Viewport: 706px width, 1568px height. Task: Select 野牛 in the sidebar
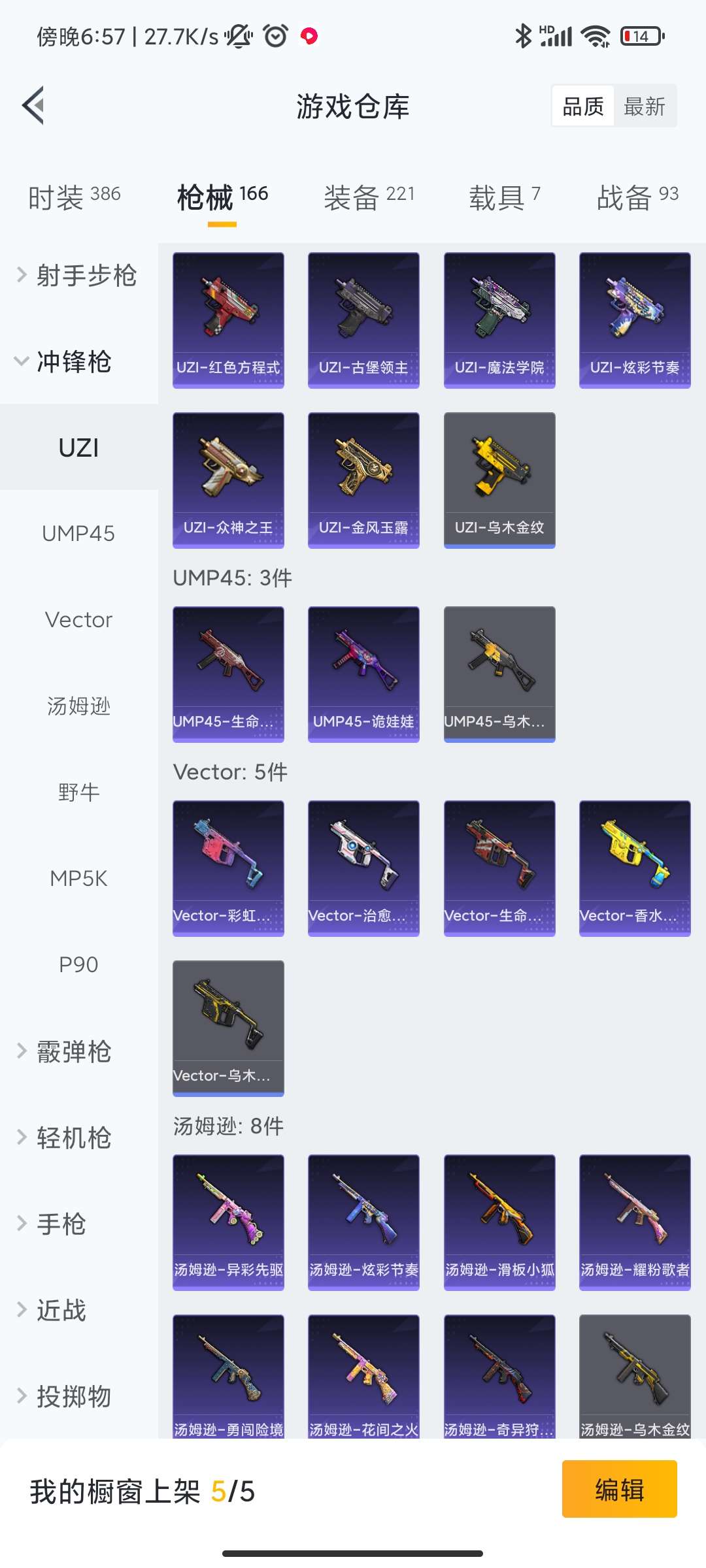click(x=78, y=792)
